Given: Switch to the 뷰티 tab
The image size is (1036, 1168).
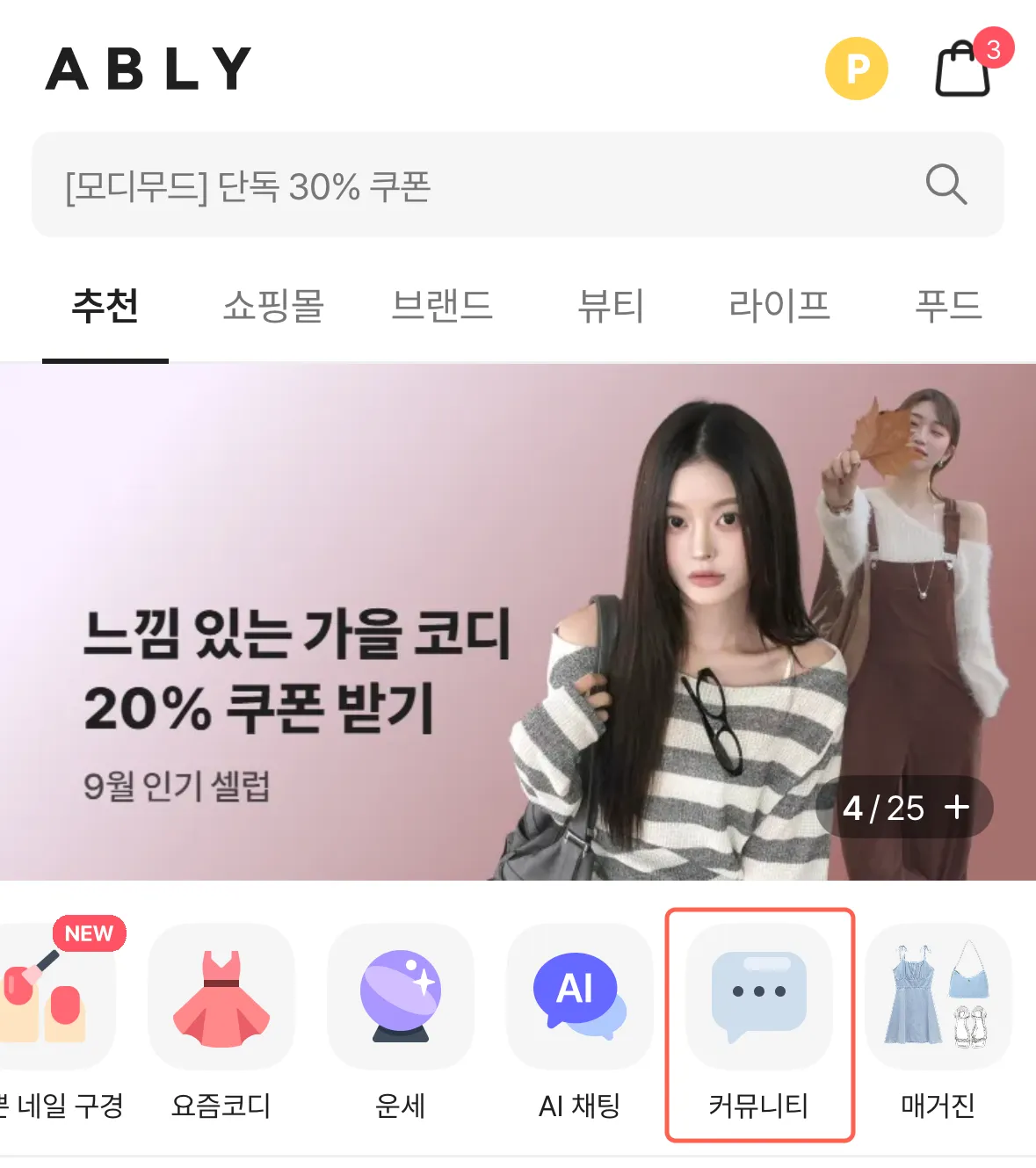Looking at the screenshot, I should click(x=611, y=306).
